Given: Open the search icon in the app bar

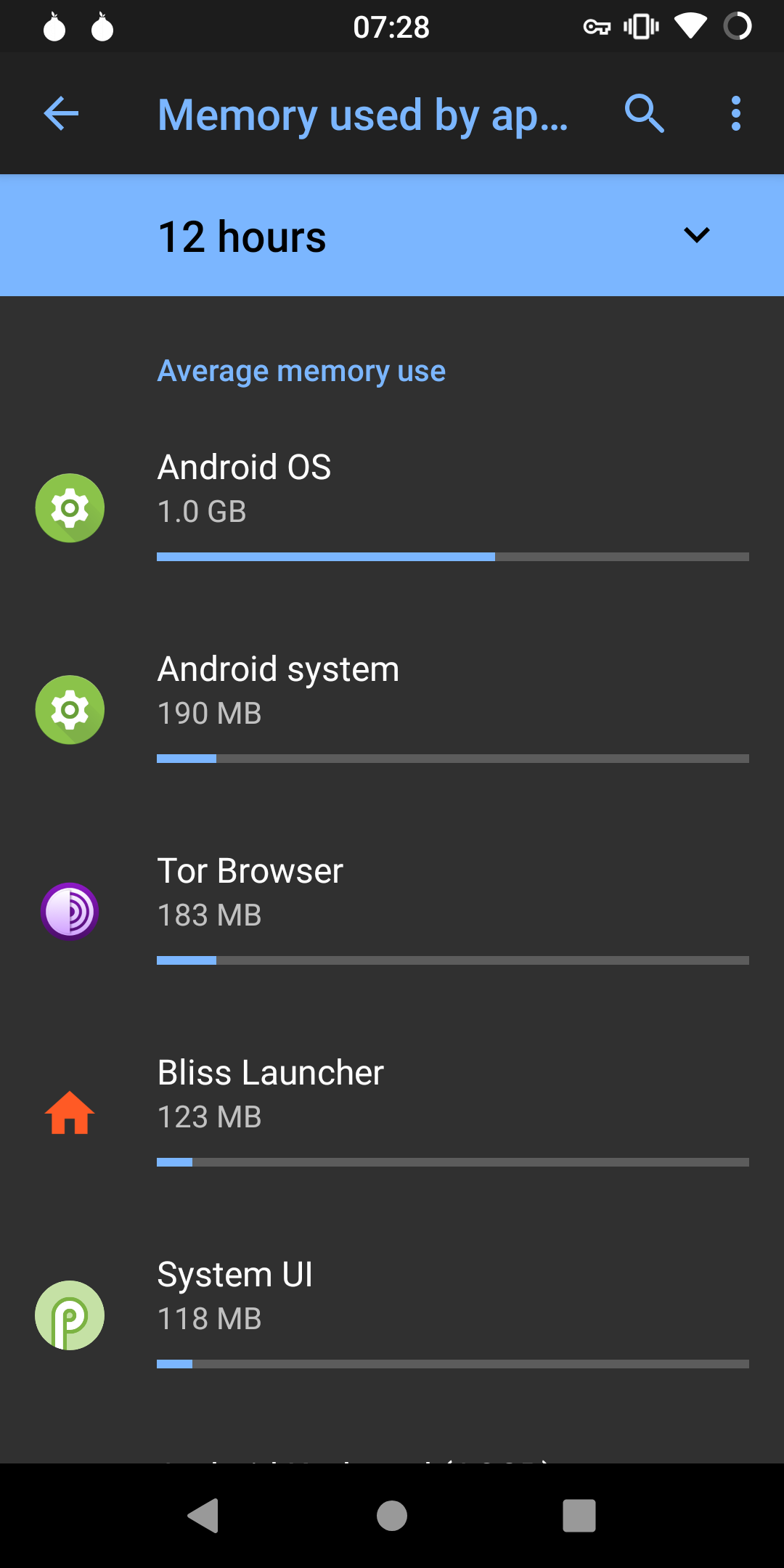Looking at the screenshot, I should [644, 114].
